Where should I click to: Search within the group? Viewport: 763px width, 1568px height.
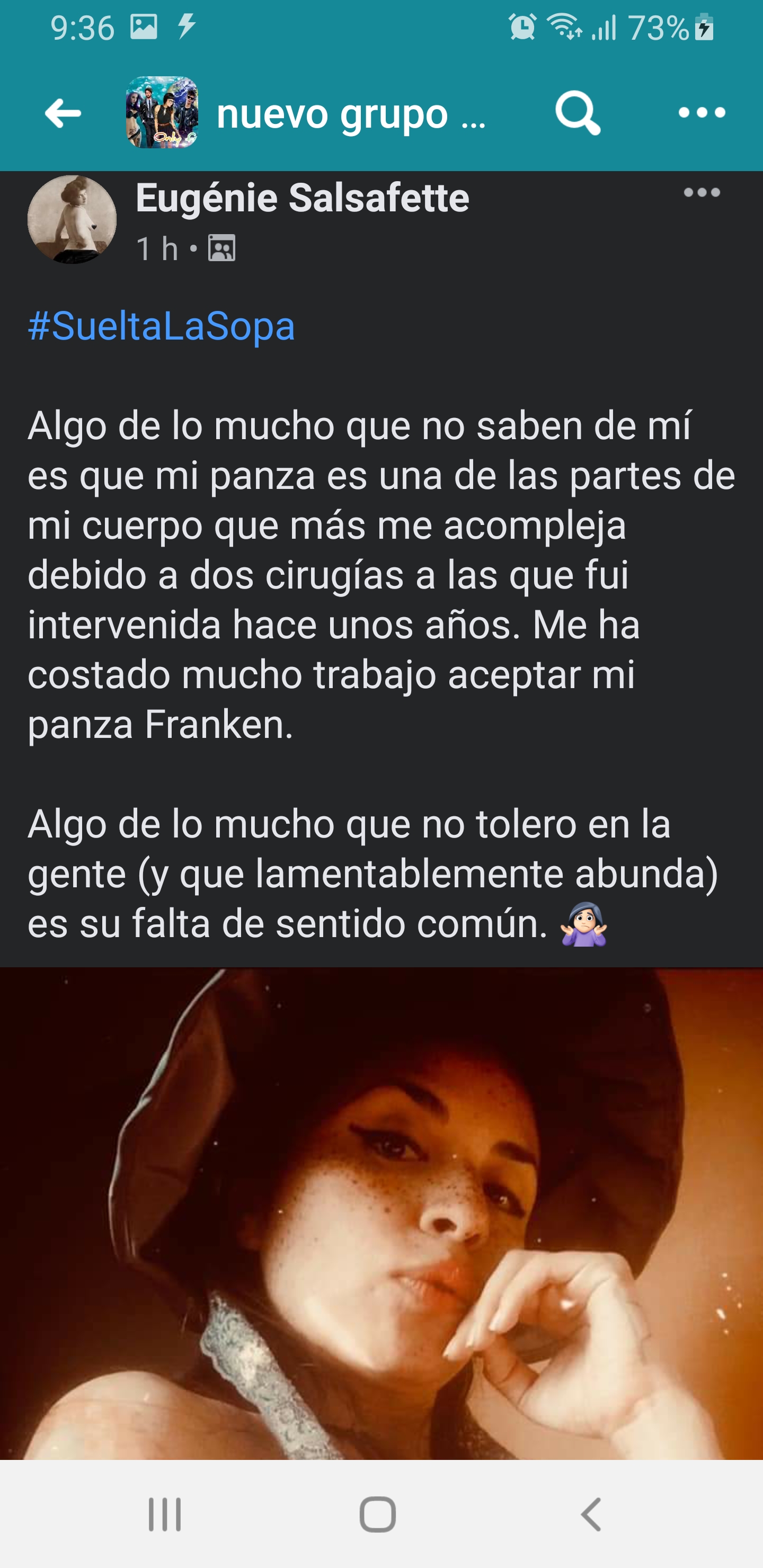pyautogui.click(x=576, y=113)
